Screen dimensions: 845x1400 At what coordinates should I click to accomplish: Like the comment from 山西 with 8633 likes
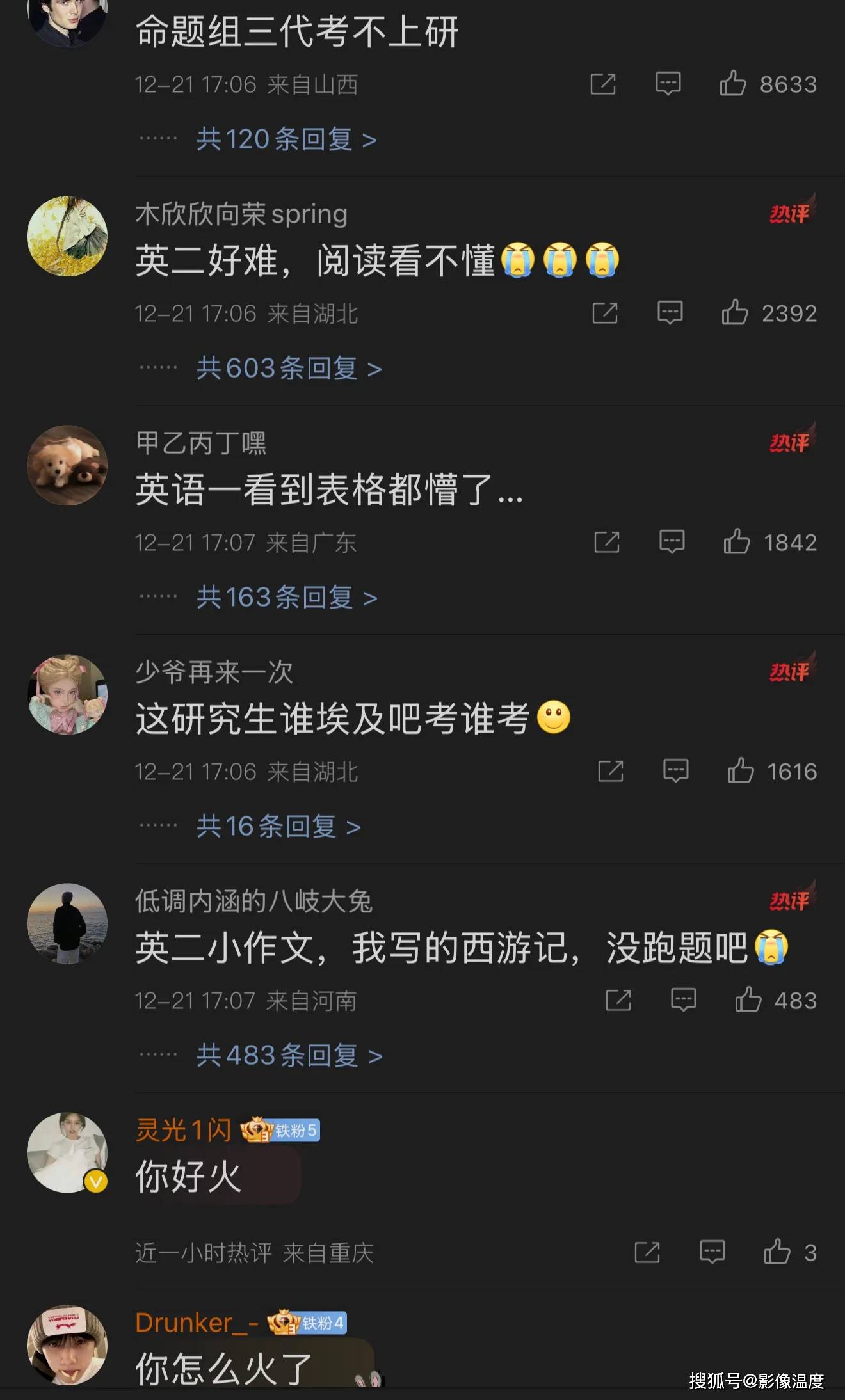pyautogui.click(x=733, y=84)
